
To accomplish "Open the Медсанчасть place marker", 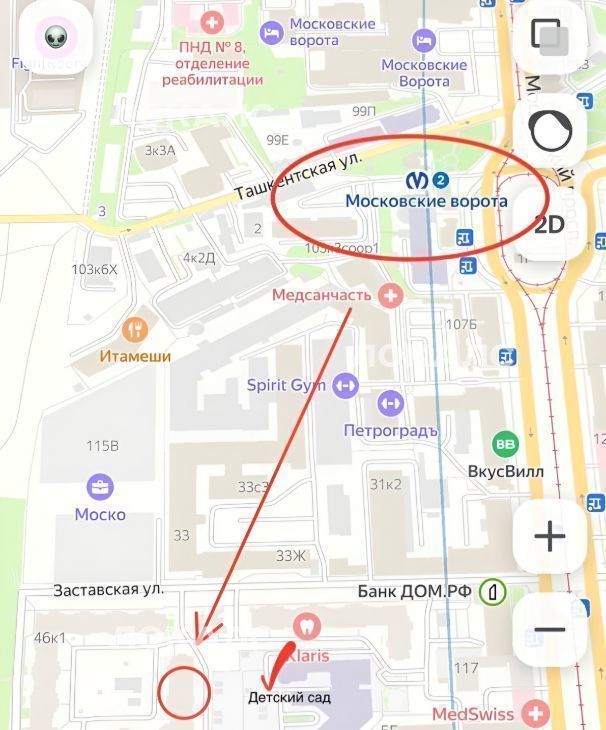I will click(x=391, y=295).
